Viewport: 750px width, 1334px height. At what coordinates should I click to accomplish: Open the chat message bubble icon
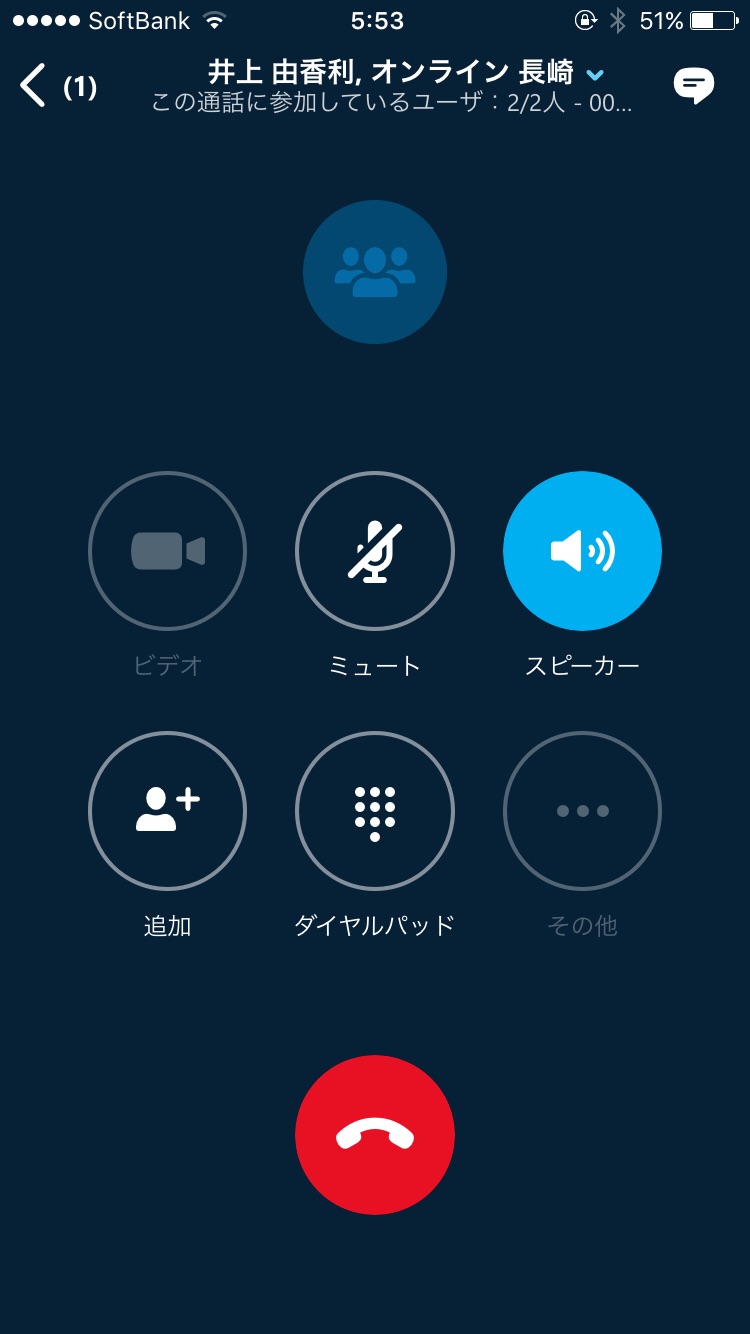[x=693, y=86]
